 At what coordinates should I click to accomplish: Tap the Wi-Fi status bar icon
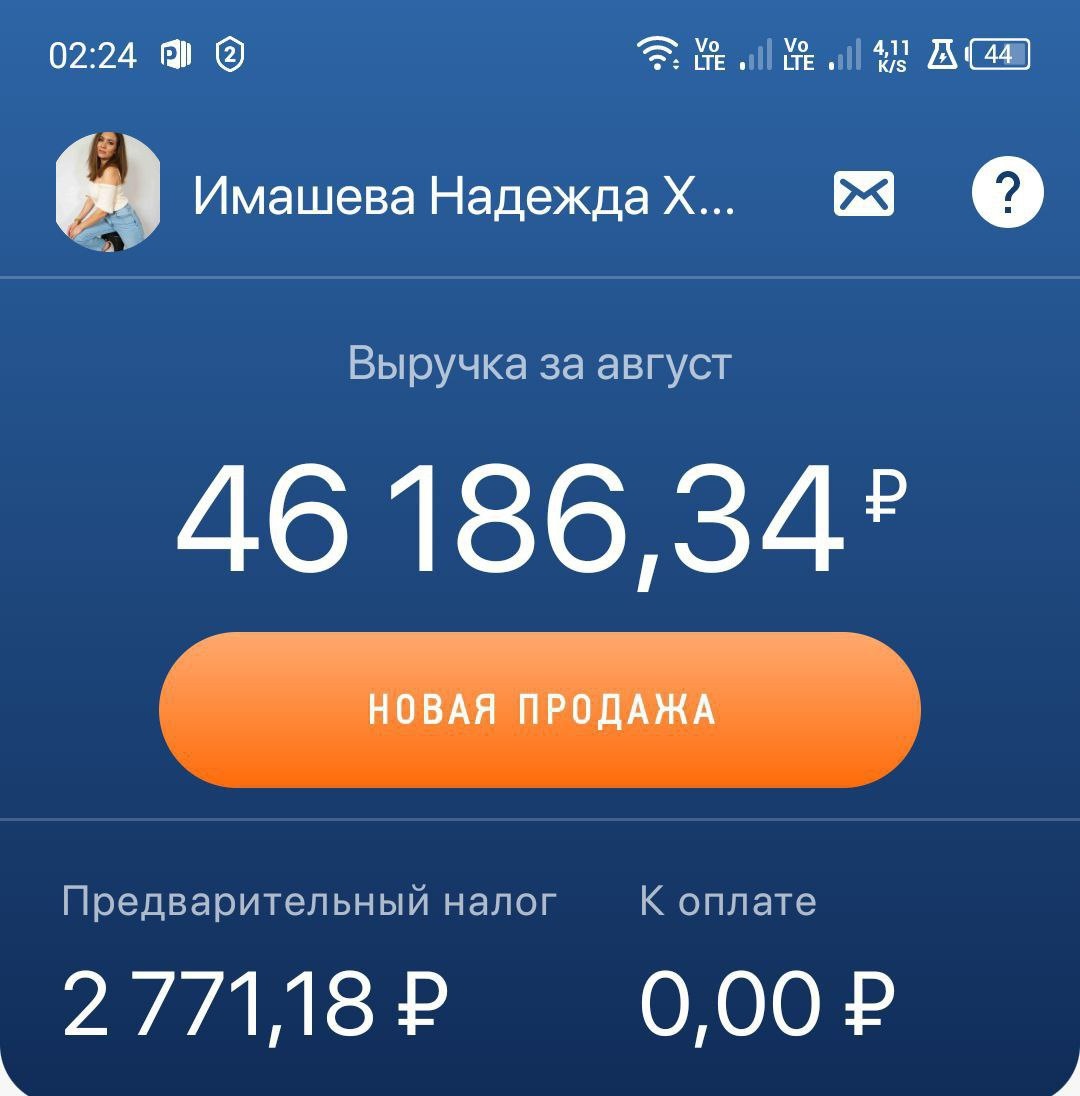coord(658,52)
